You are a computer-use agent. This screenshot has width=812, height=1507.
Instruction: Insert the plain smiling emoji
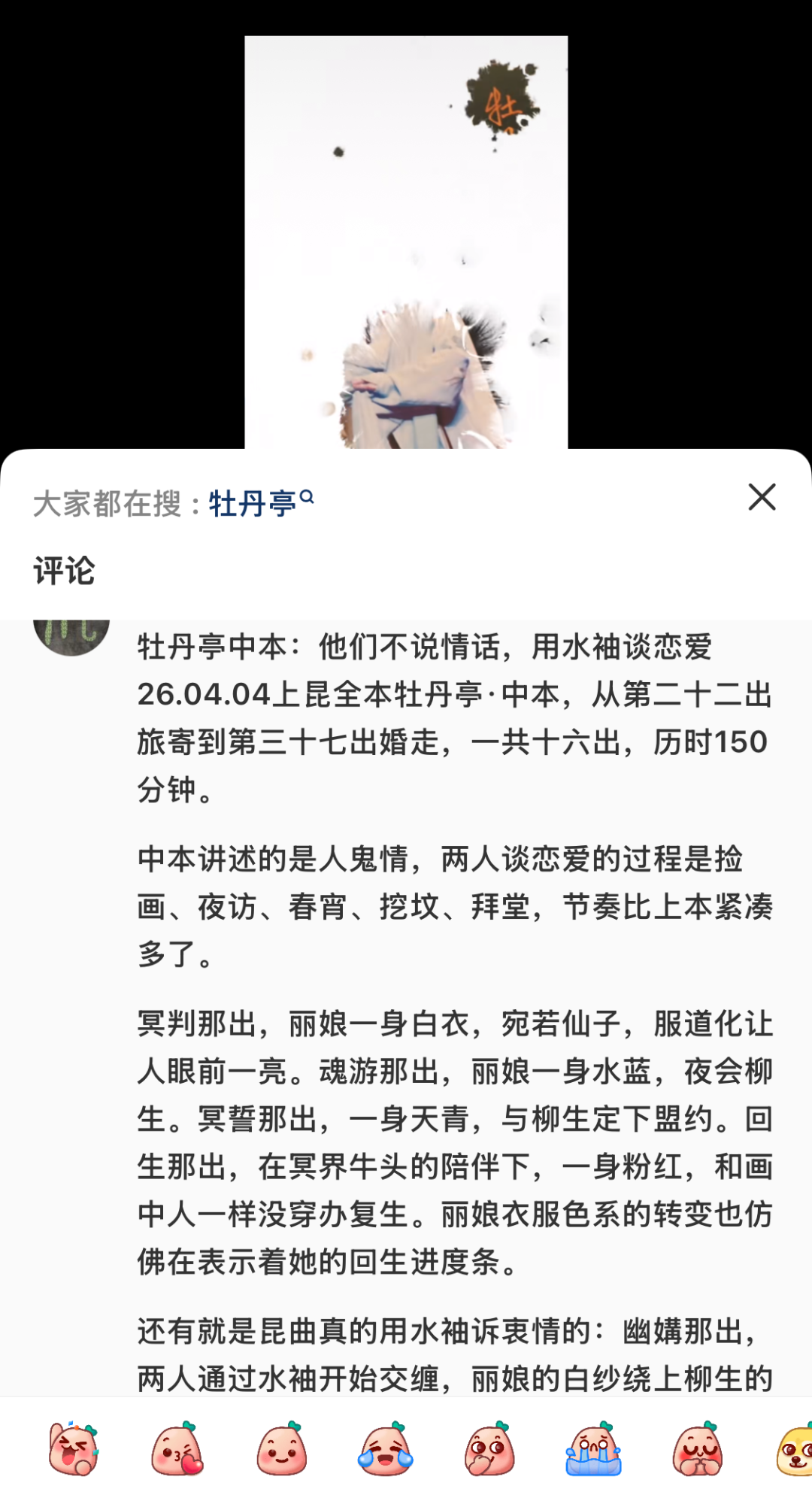pyautogui.click(x=282, y=1449)
